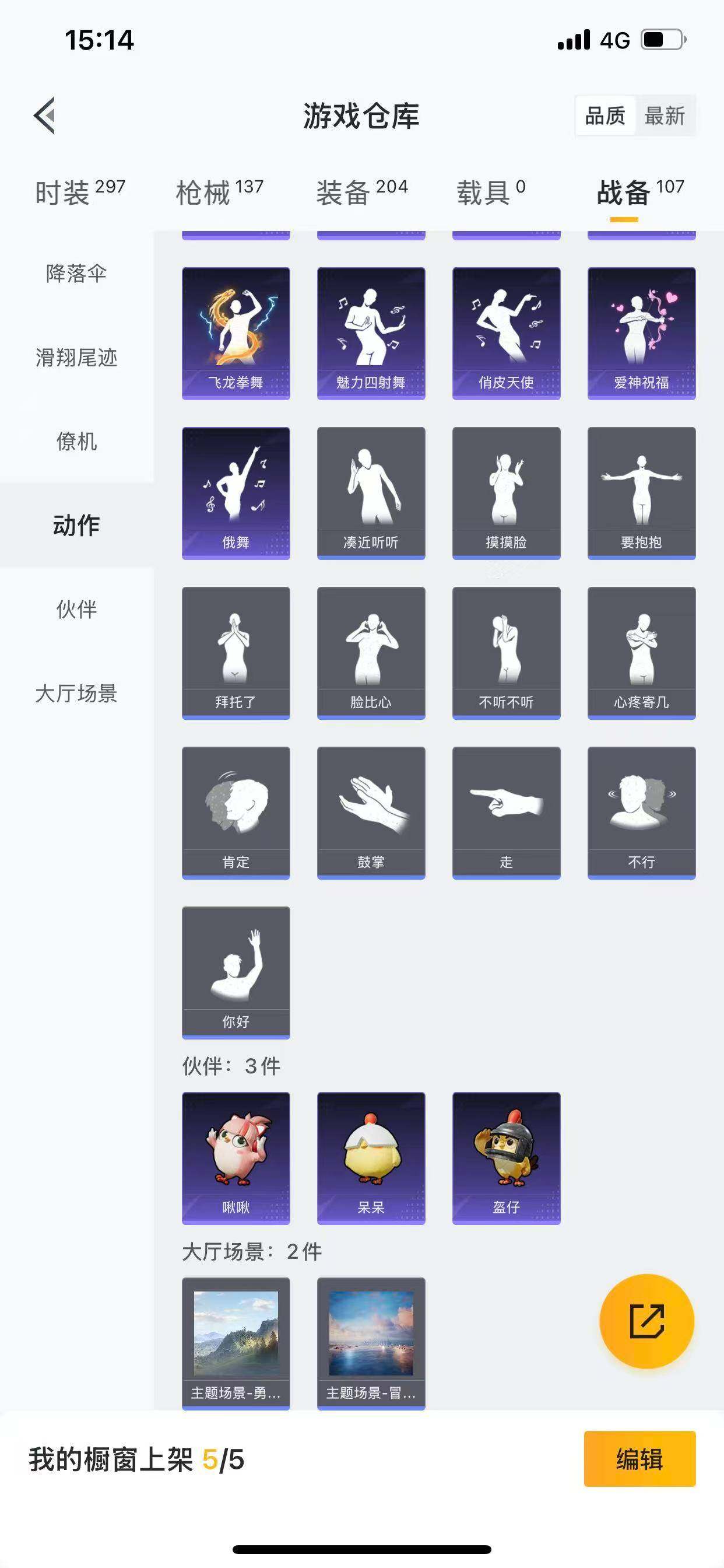Open the 主题场景-勇 scene thumbnail
This screenshot has height=1568, width=724.
[236, 1339]
